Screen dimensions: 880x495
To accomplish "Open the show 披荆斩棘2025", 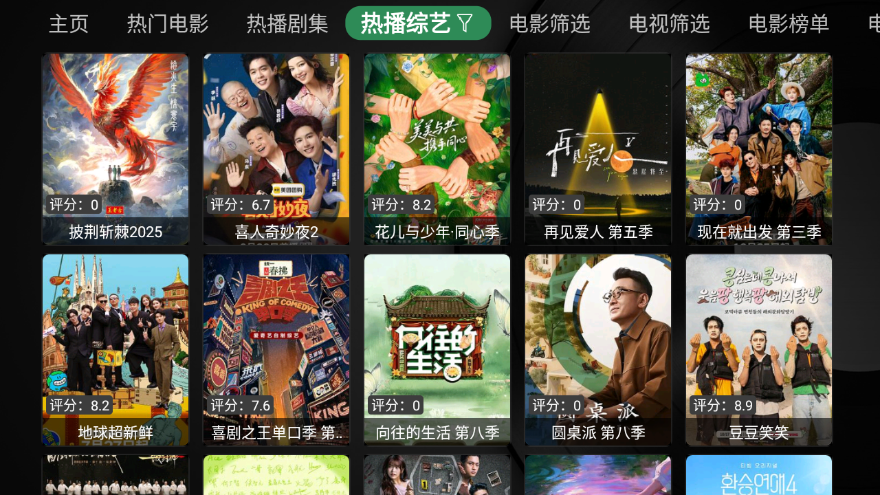I will point(115,148).
